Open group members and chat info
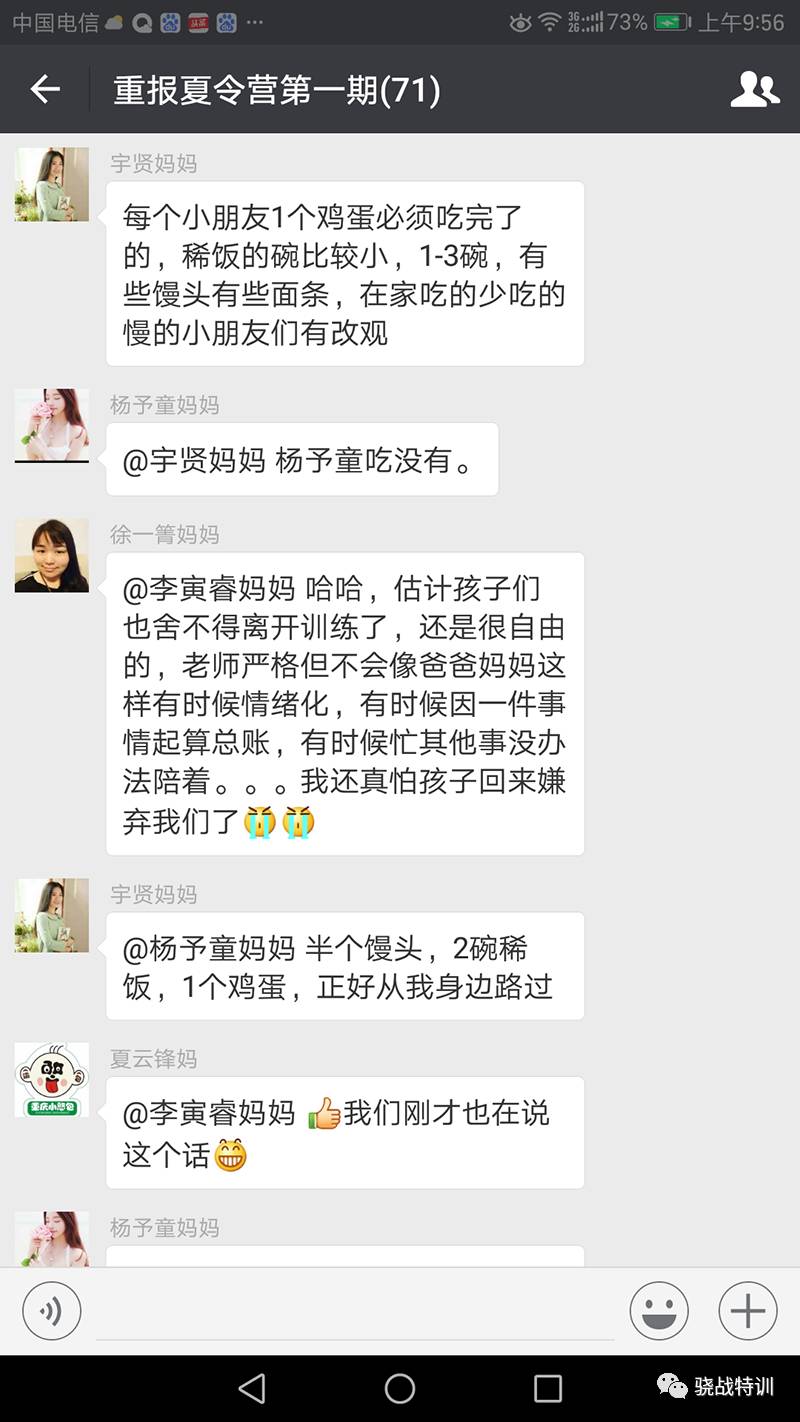The height and width of the screenshot is (1422, 800). [x=754, y=90]
